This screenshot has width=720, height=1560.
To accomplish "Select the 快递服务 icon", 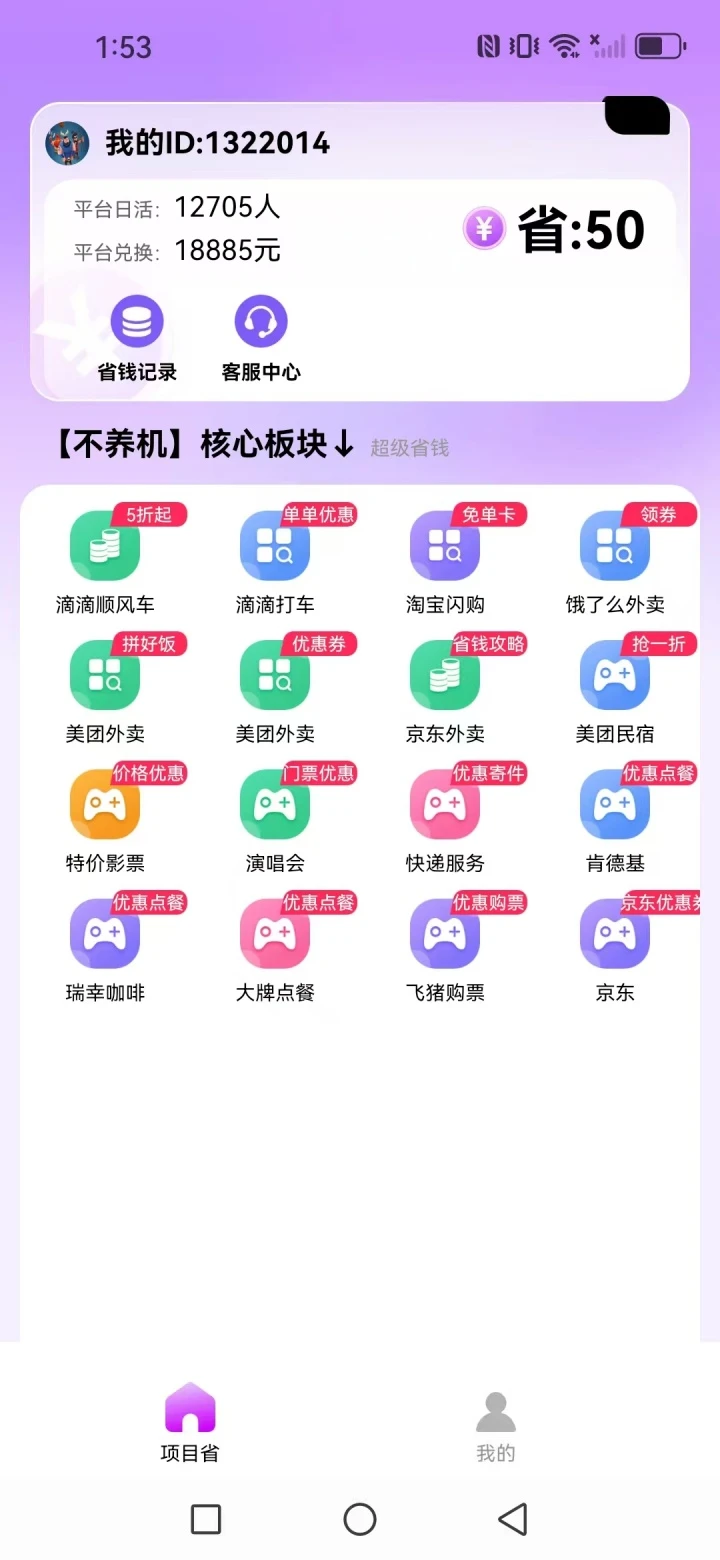I will [444, 803].
